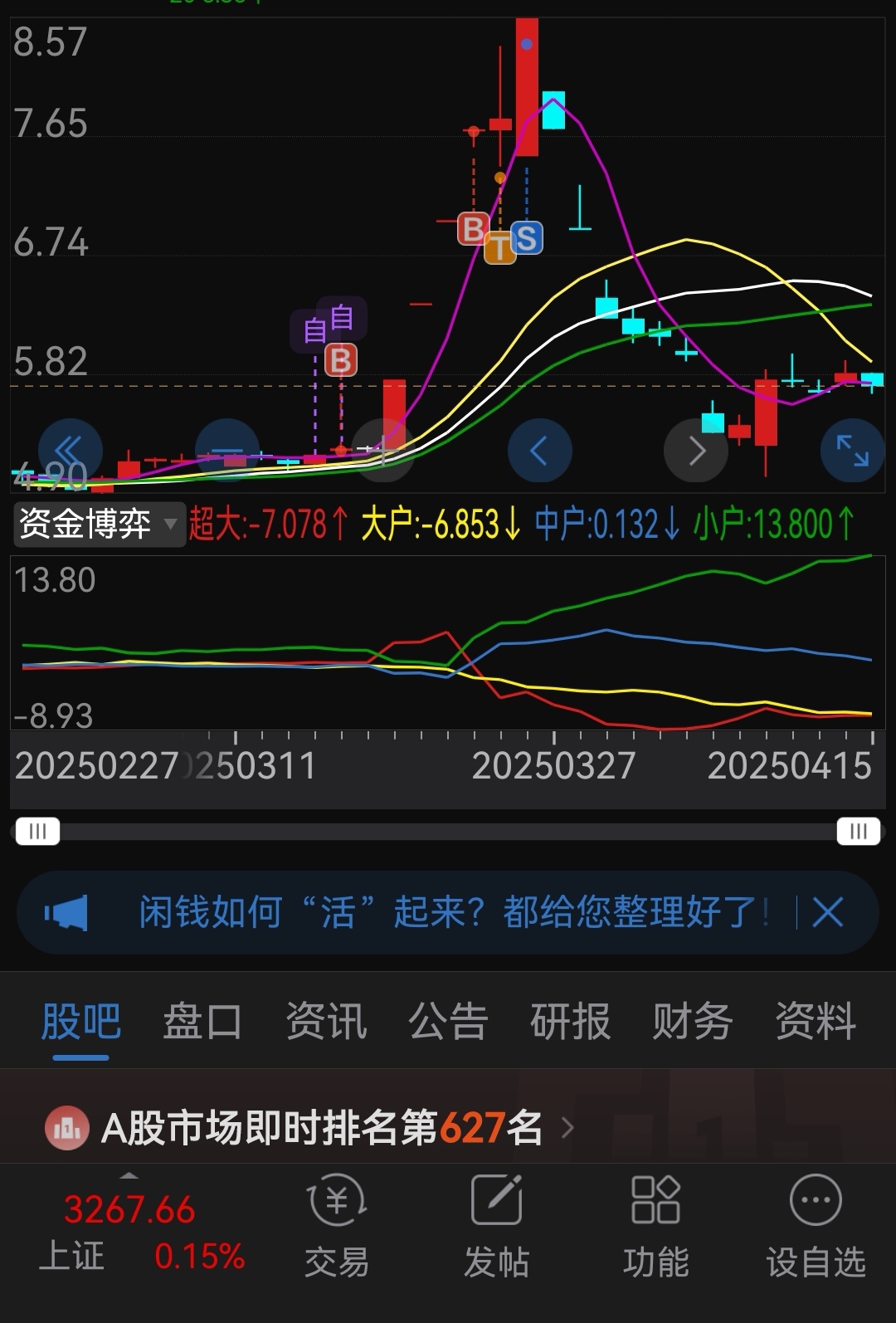This screenshot has height=1323, width=896.
Task: Open 交易 trading from bottom bar
Action: (x=336, y=1226)
